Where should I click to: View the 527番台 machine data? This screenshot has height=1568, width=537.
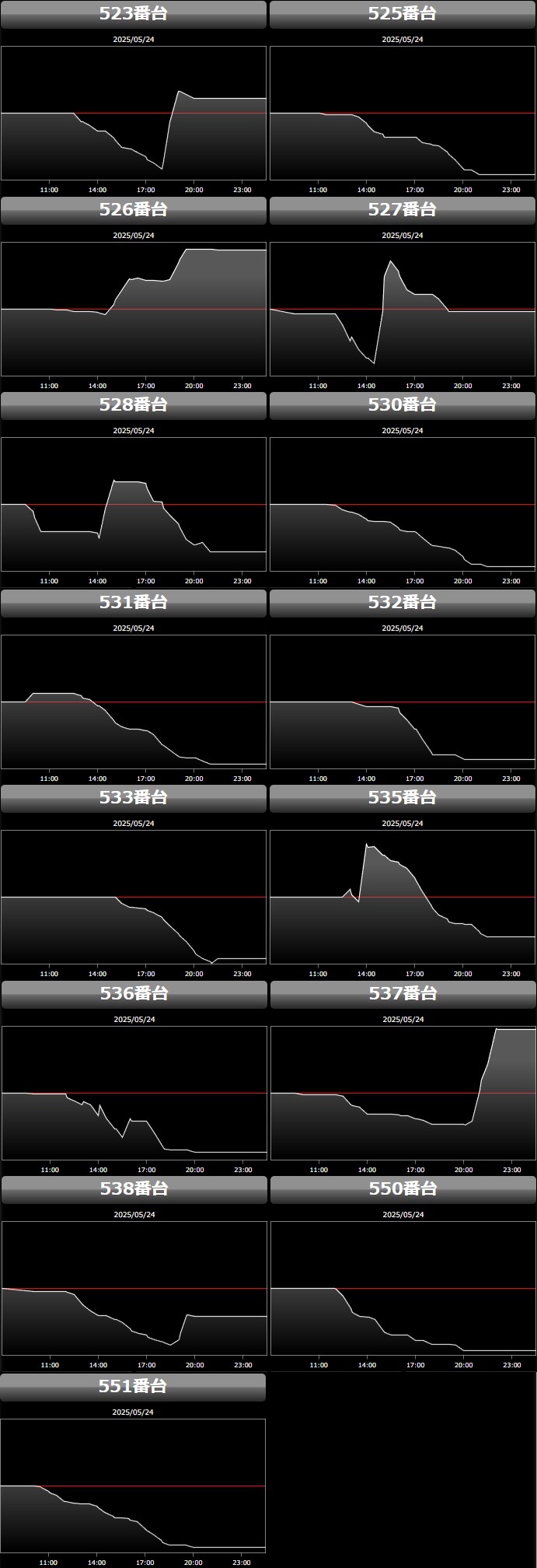(x=403, y=210)
